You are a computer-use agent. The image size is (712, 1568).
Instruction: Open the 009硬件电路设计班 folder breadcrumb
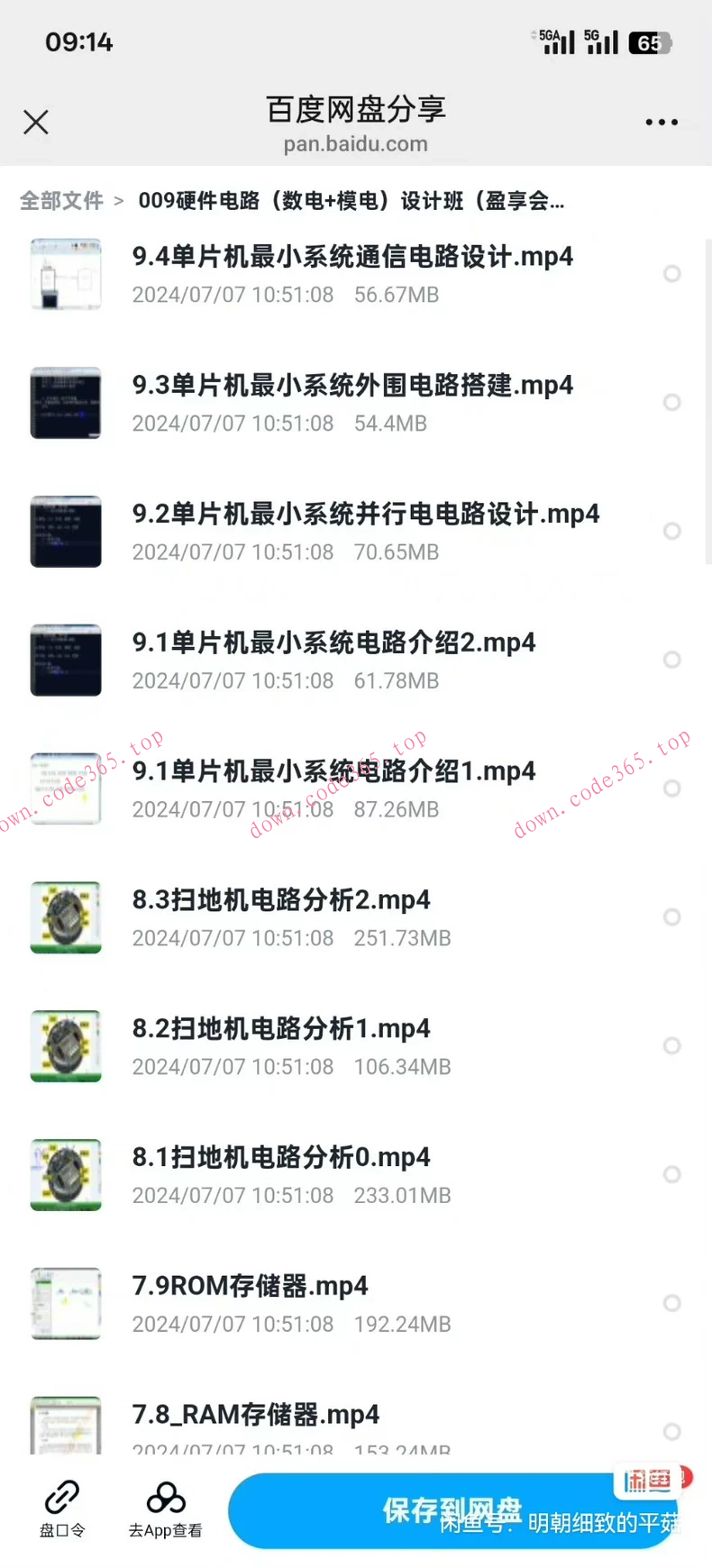pyautogui.click(x=351, y=201)
